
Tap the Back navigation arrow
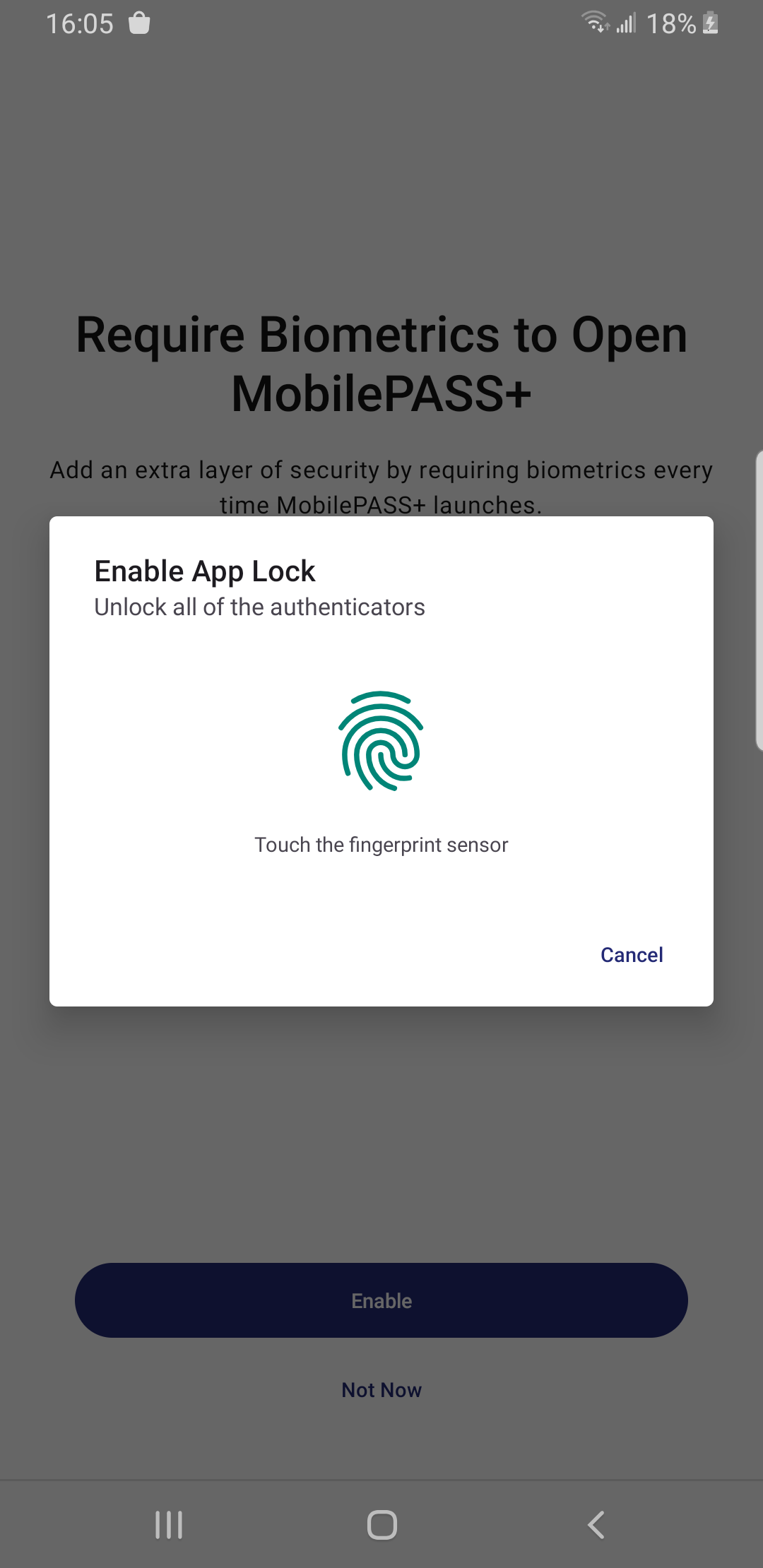pyautogui.click(x=596, y=1524)
